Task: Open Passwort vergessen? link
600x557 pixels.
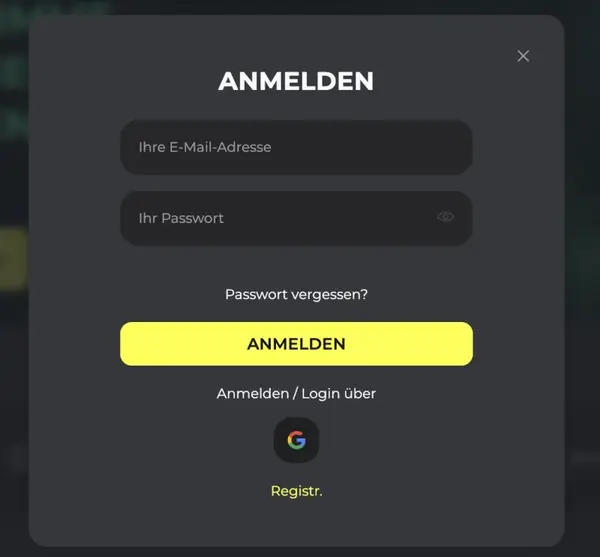Action: click(296, 294)
